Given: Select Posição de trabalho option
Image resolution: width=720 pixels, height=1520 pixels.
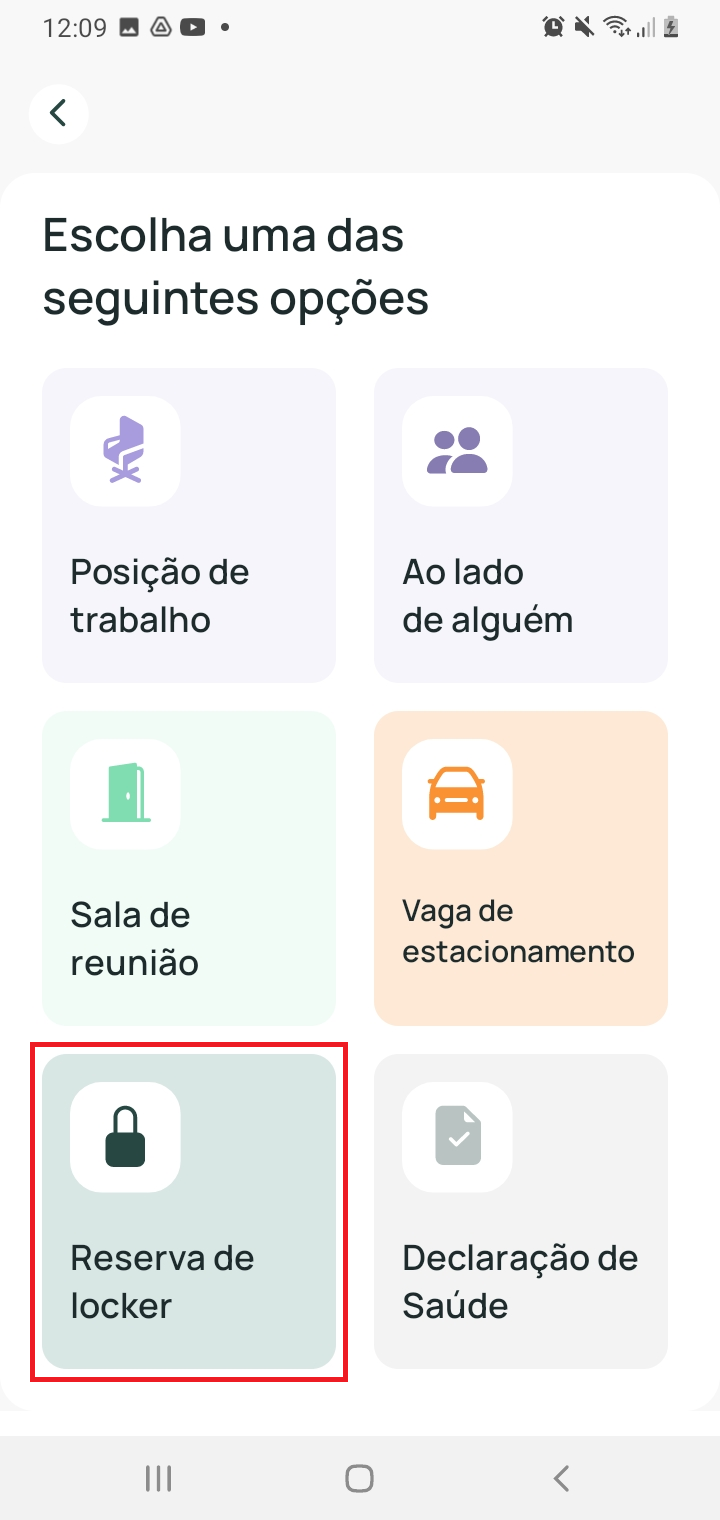Looking at the screenshot, I should point(188,525).
